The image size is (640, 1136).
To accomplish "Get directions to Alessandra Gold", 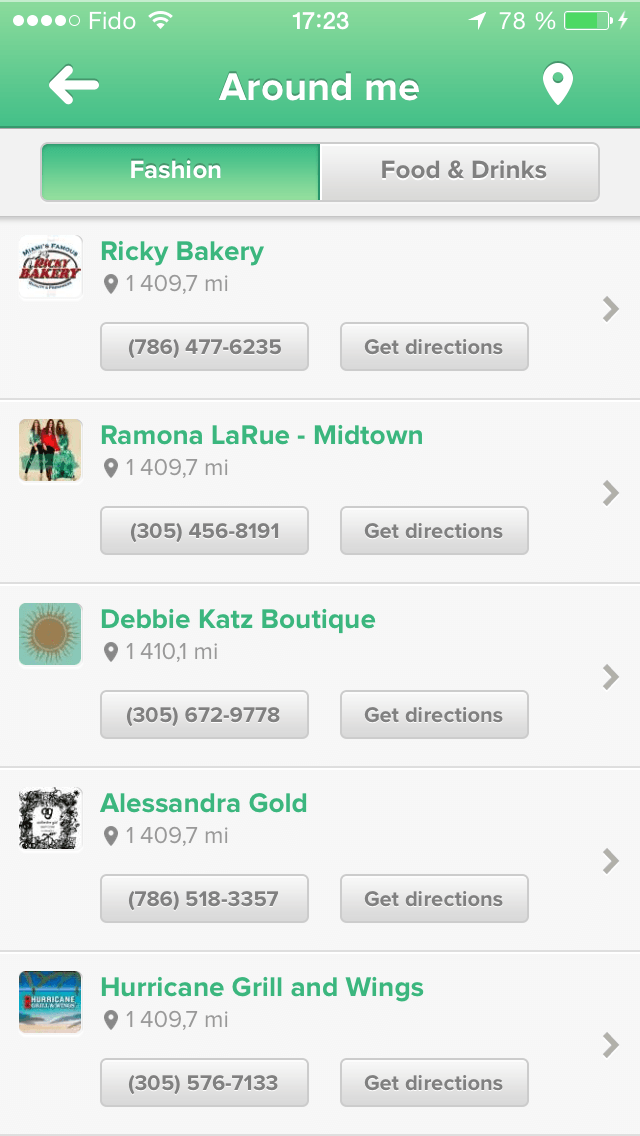I will [433, 899].
